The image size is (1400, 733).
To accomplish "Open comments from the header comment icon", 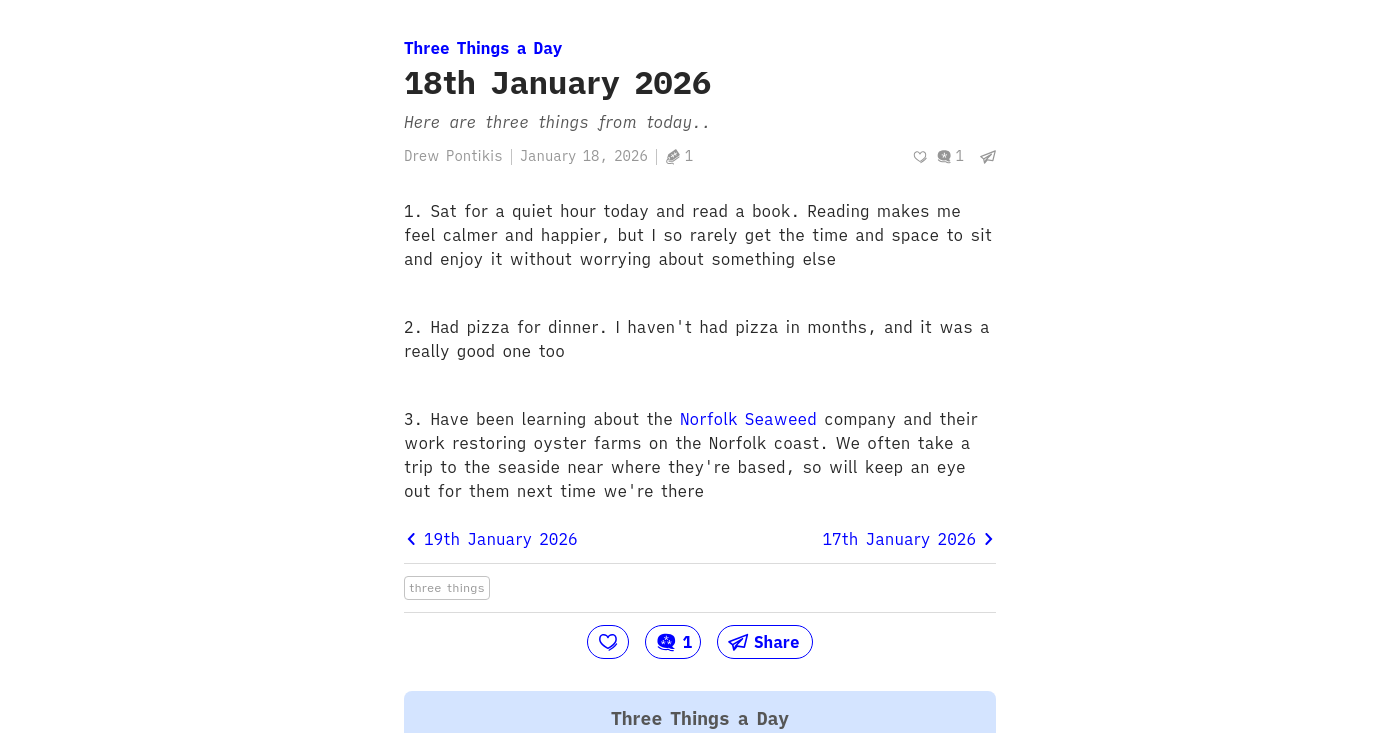I will pos(950,157).
